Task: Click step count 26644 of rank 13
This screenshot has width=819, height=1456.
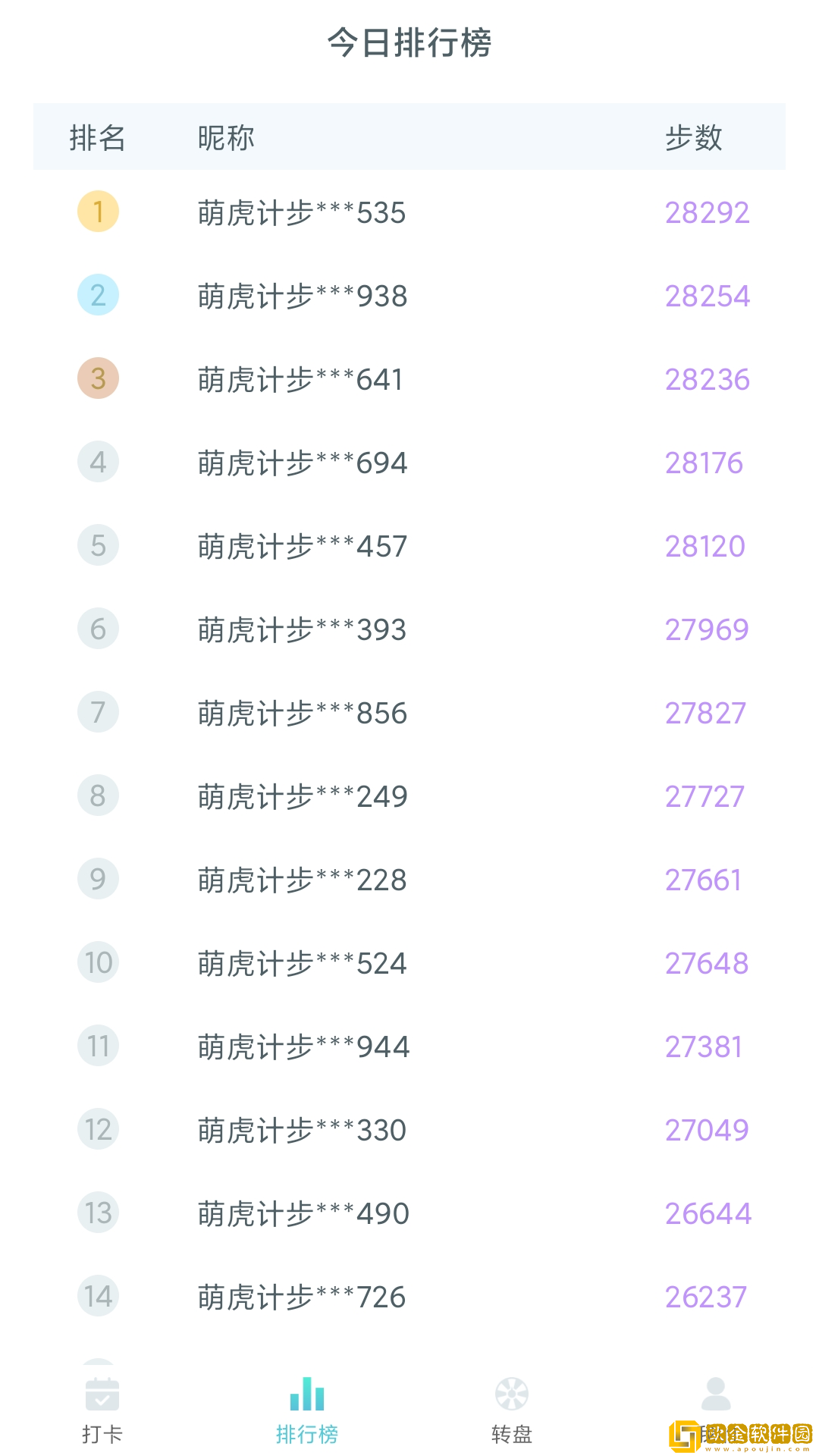Action: coord(708,1213)
